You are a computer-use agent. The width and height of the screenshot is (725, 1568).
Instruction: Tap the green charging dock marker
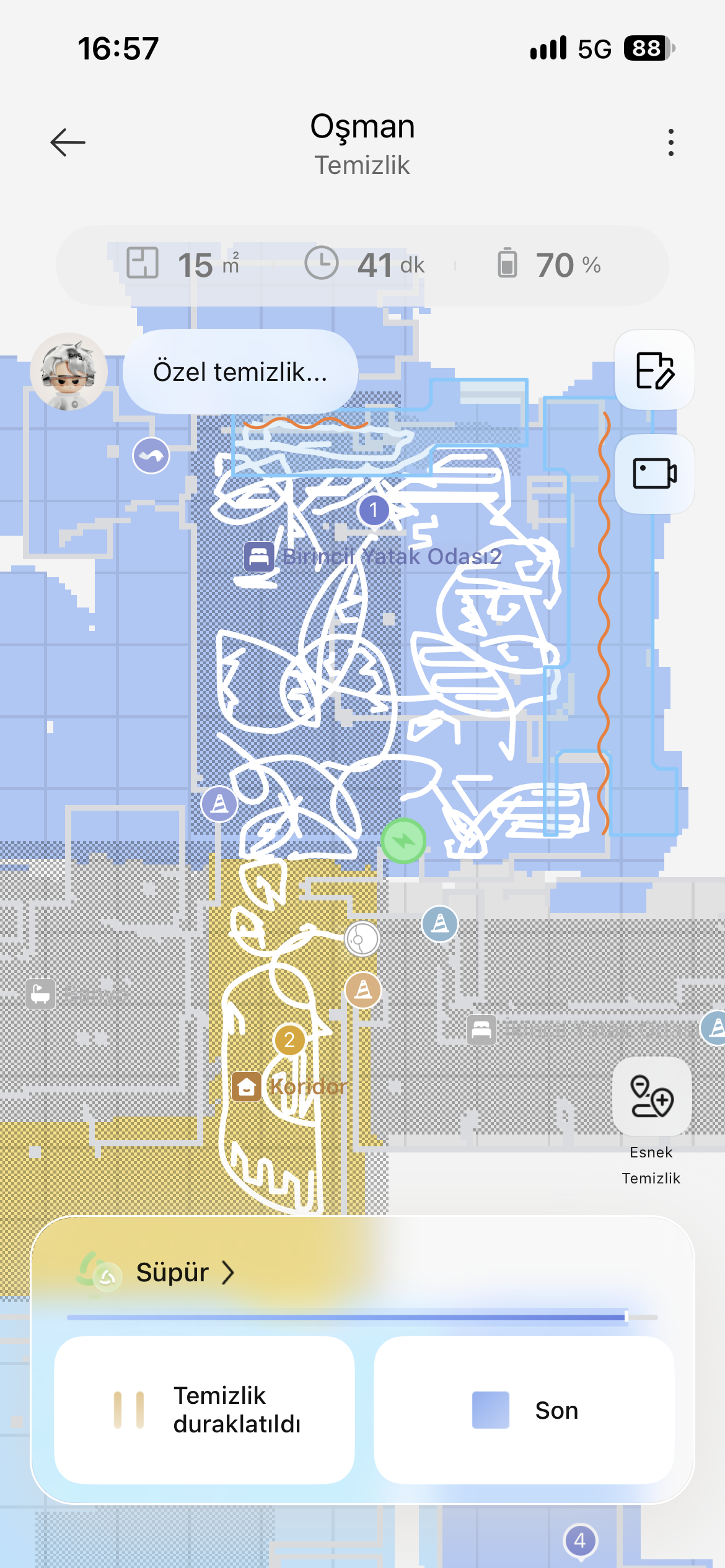tap(403, 840)
